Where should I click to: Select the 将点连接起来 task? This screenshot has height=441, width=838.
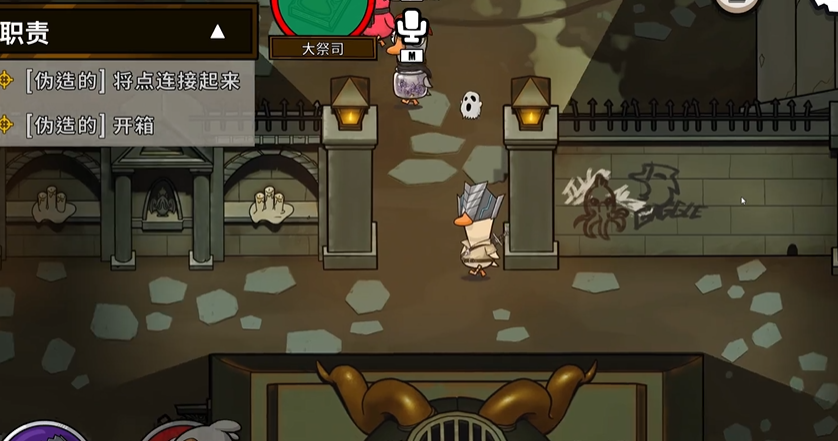tap(130, 81)
